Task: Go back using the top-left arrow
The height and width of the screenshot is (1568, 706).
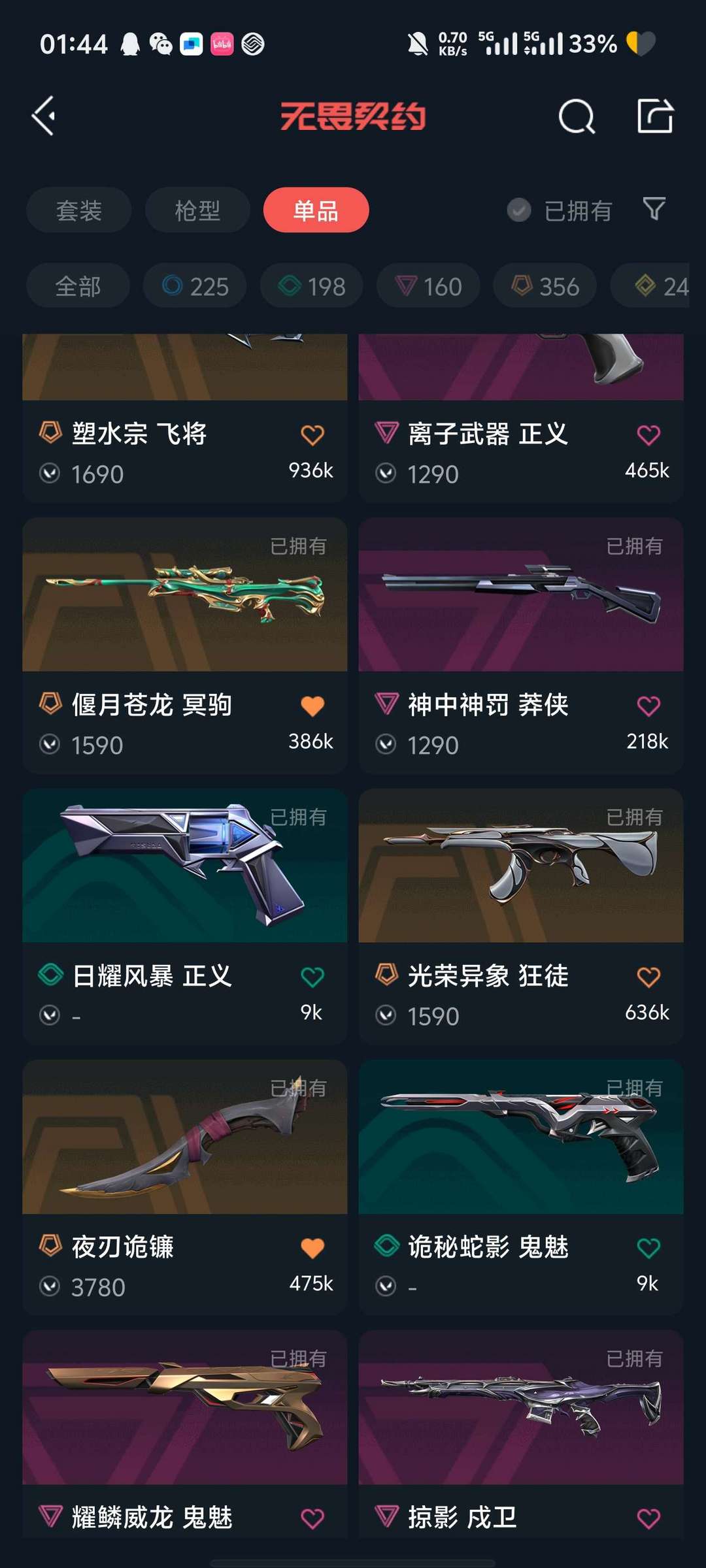Action: tap(44, 116)
